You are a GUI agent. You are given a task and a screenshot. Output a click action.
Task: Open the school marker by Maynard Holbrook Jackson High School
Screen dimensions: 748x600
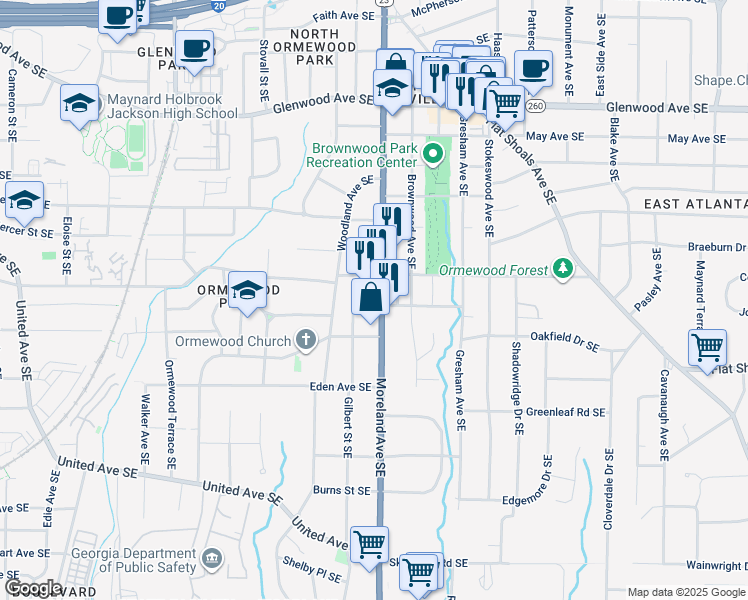click(x=80, y=103)
